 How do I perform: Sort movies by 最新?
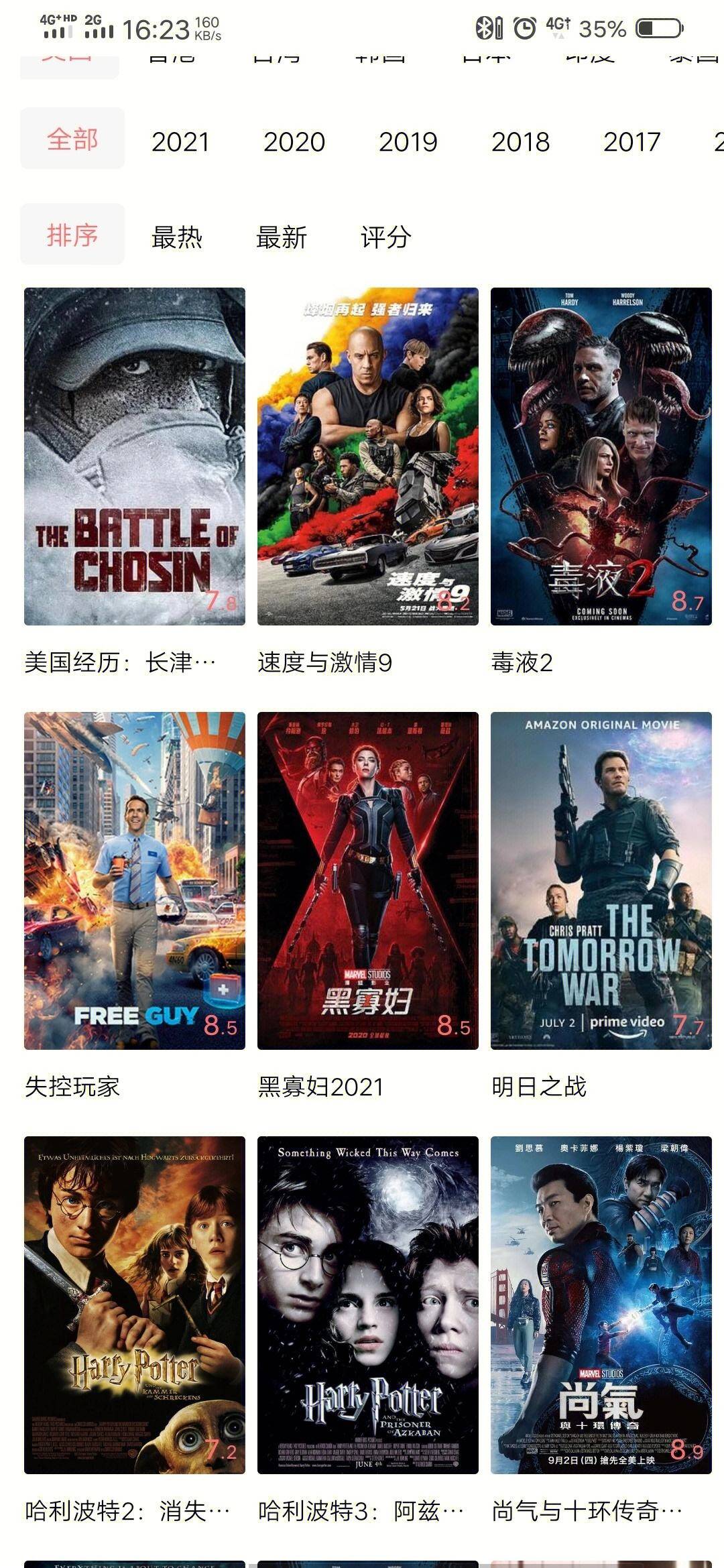click(x=282, y=237)
